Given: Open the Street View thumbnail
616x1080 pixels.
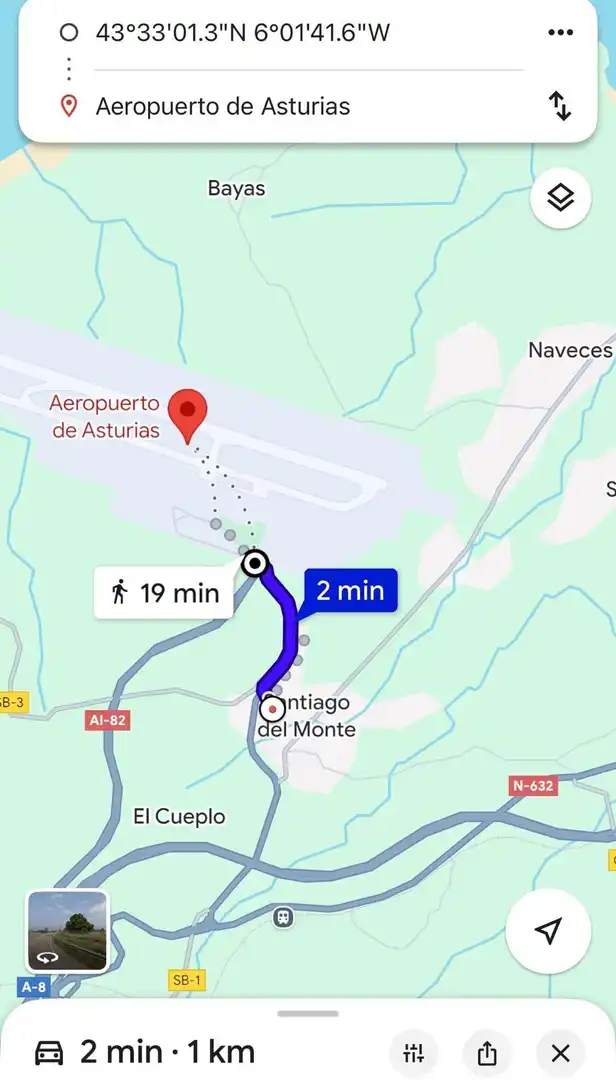Looking at the screenshot, I should (x=68, y=931).
